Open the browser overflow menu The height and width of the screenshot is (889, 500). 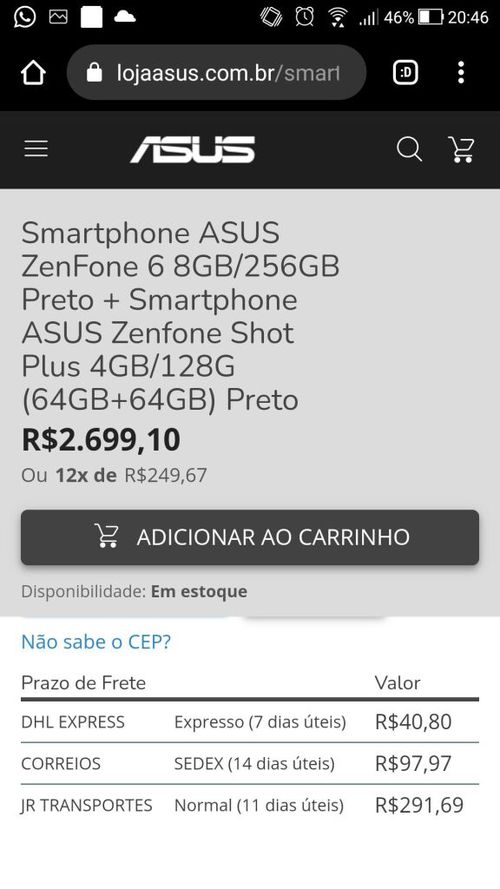pos(461,73)
